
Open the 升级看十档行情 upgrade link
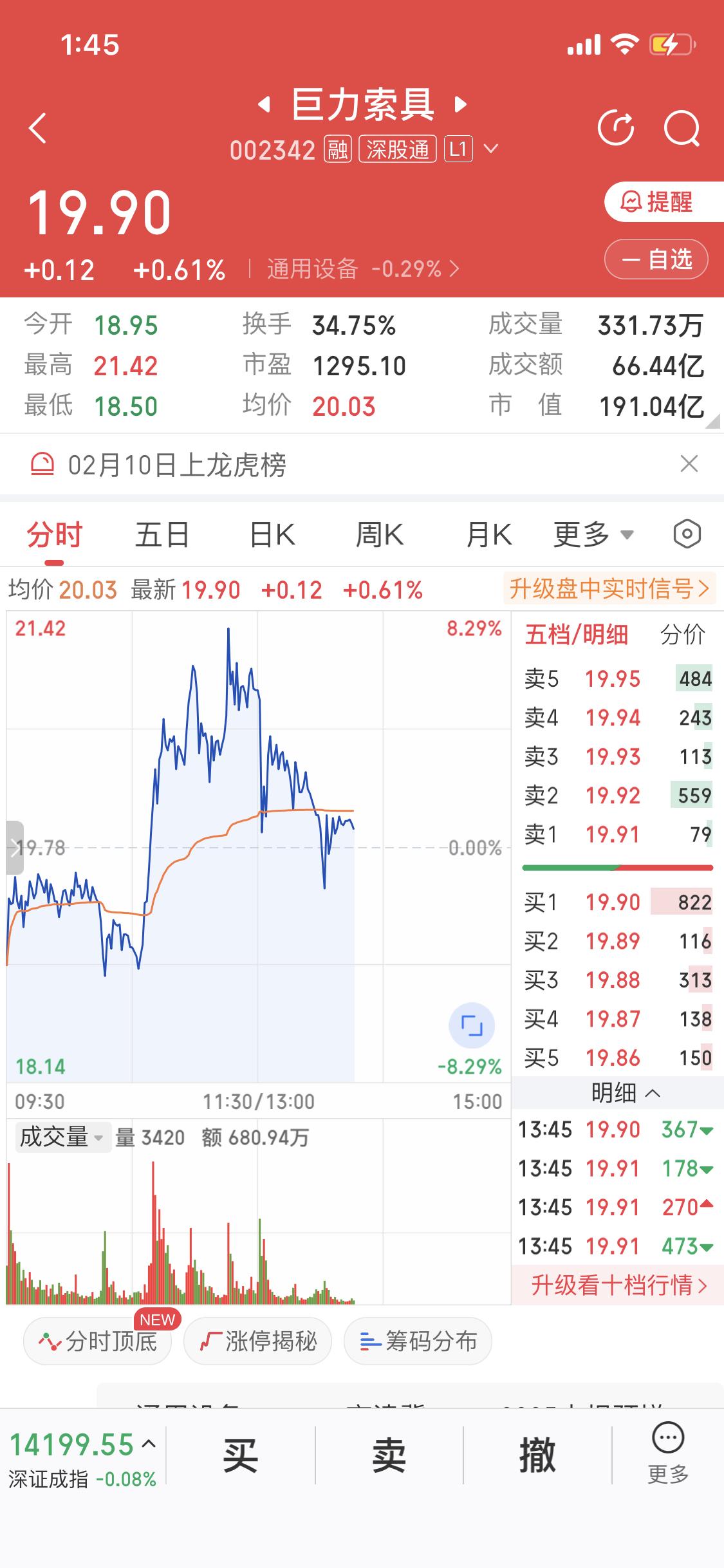pyautogui.click(x=617, y=1285)
